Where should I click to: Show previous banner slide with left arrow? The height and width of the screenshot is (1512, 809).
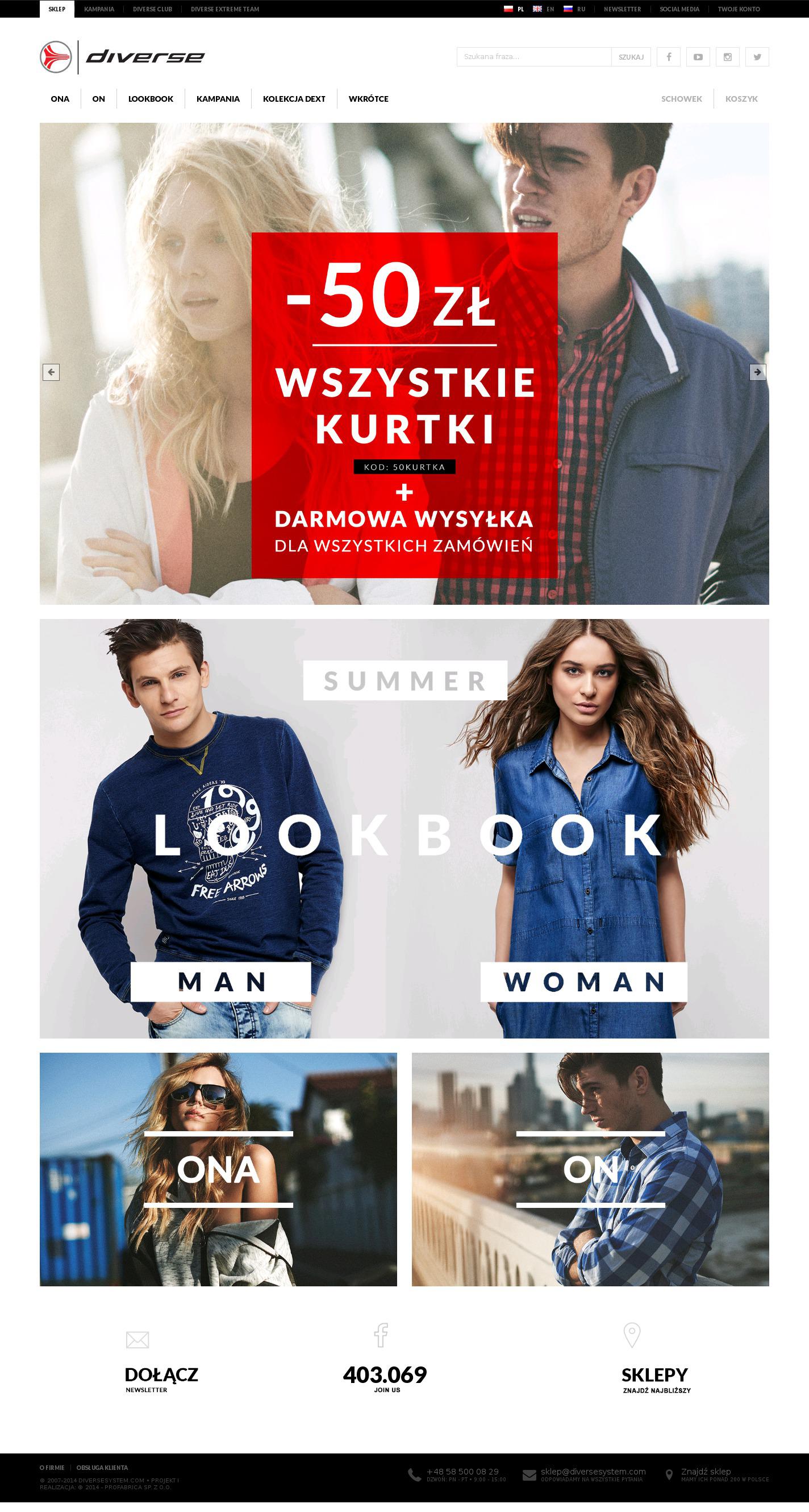pyautogui.click(x=51, y=372)
